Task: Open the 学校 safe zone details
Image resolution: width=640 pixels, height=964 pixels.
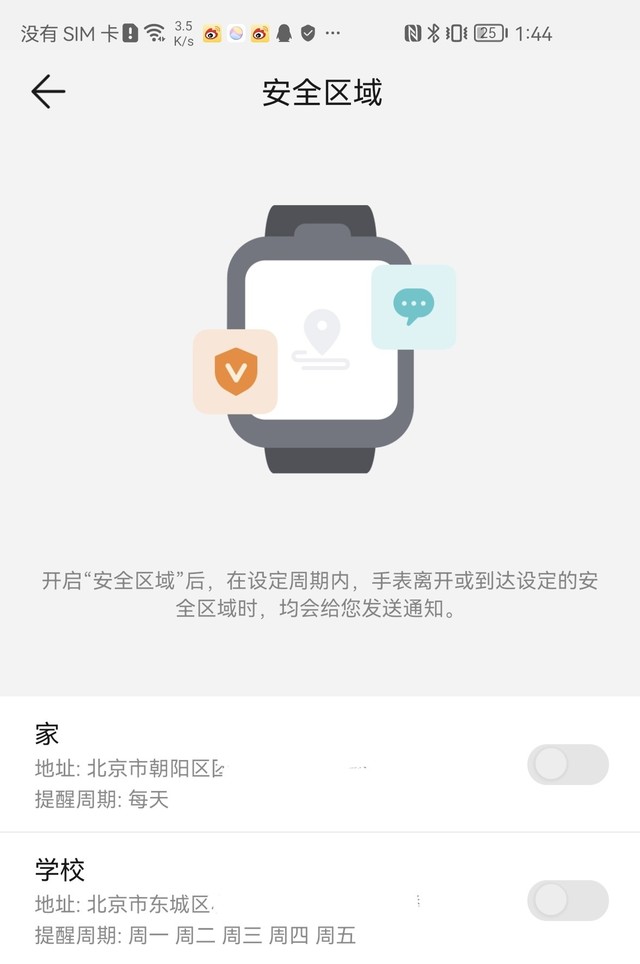Action: click(250, 901)
